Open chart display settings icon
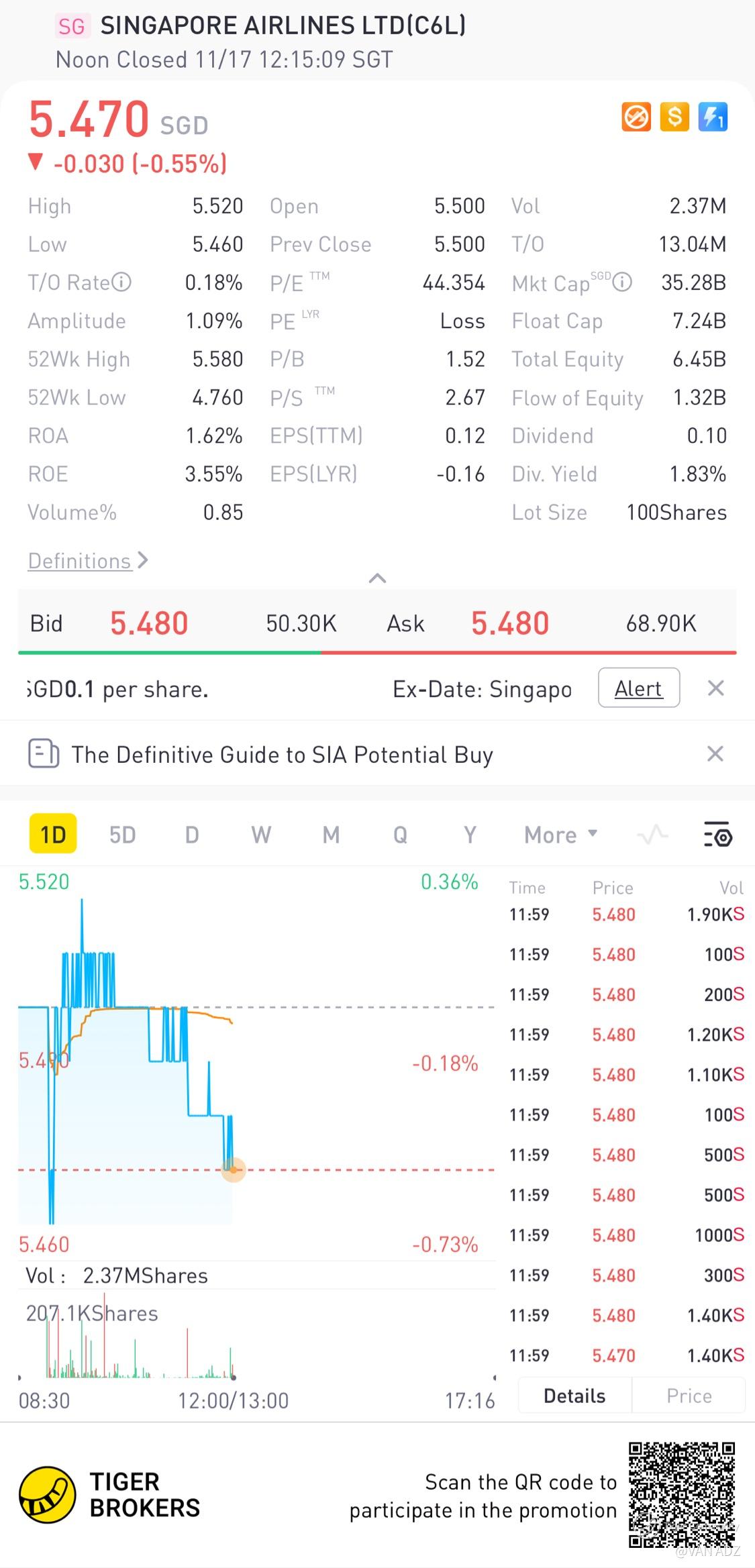Viewport: 755px width, 1568px height. click(x=717, y=835)
